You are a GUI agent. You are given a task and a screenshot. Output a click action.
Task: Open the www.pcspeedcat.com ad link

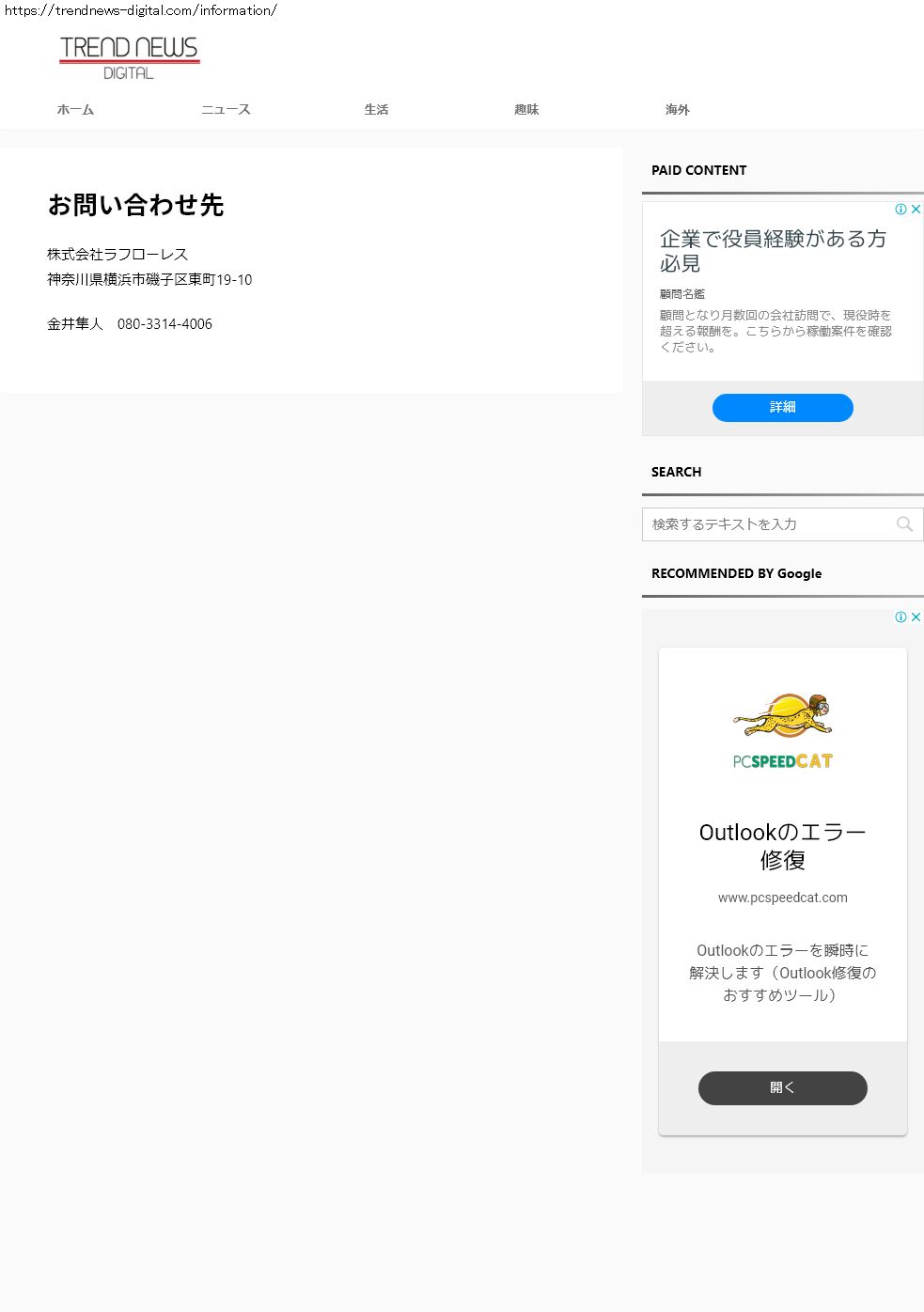[x=782, y=898]
